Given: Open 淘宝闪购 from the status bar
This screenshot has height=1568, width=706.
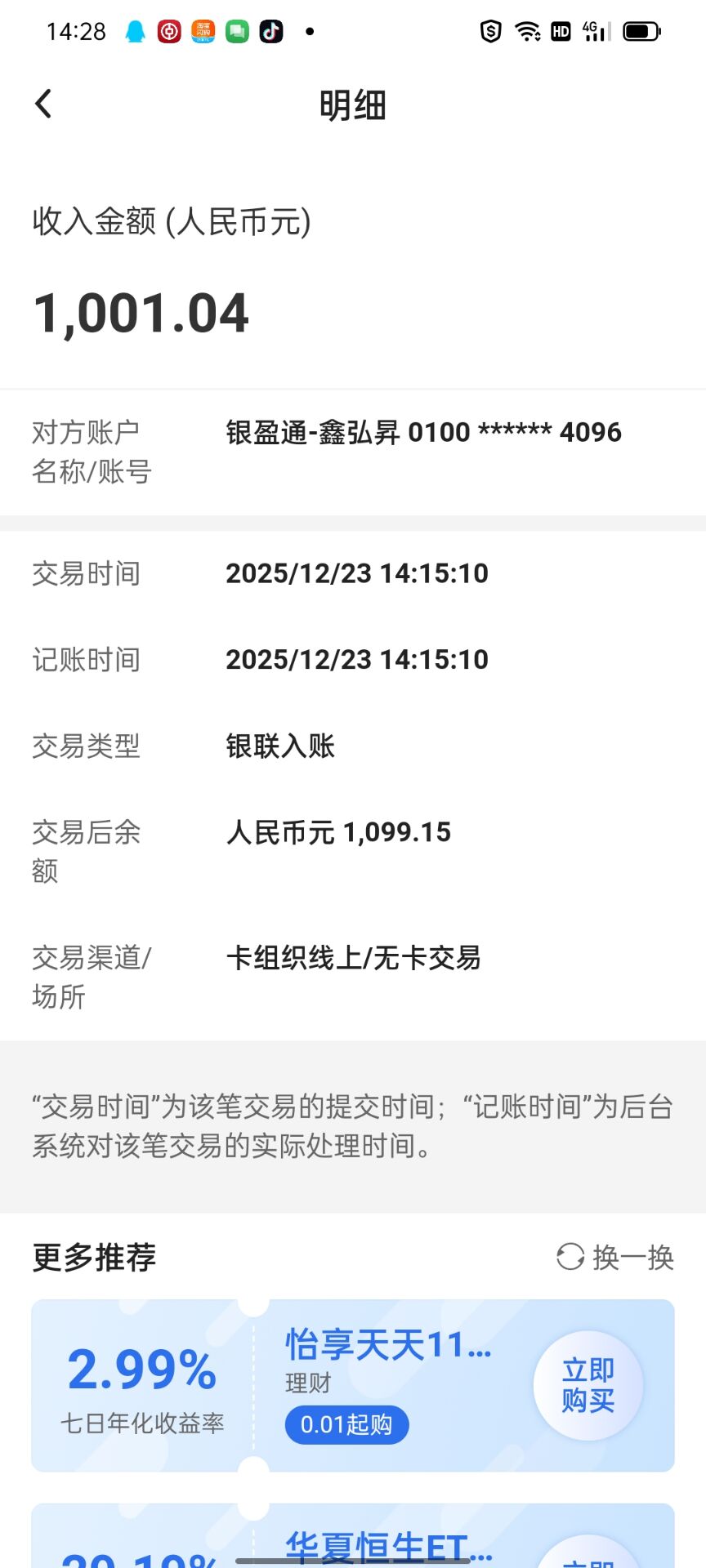Looking at the screenshot, I should click(202, 31).
